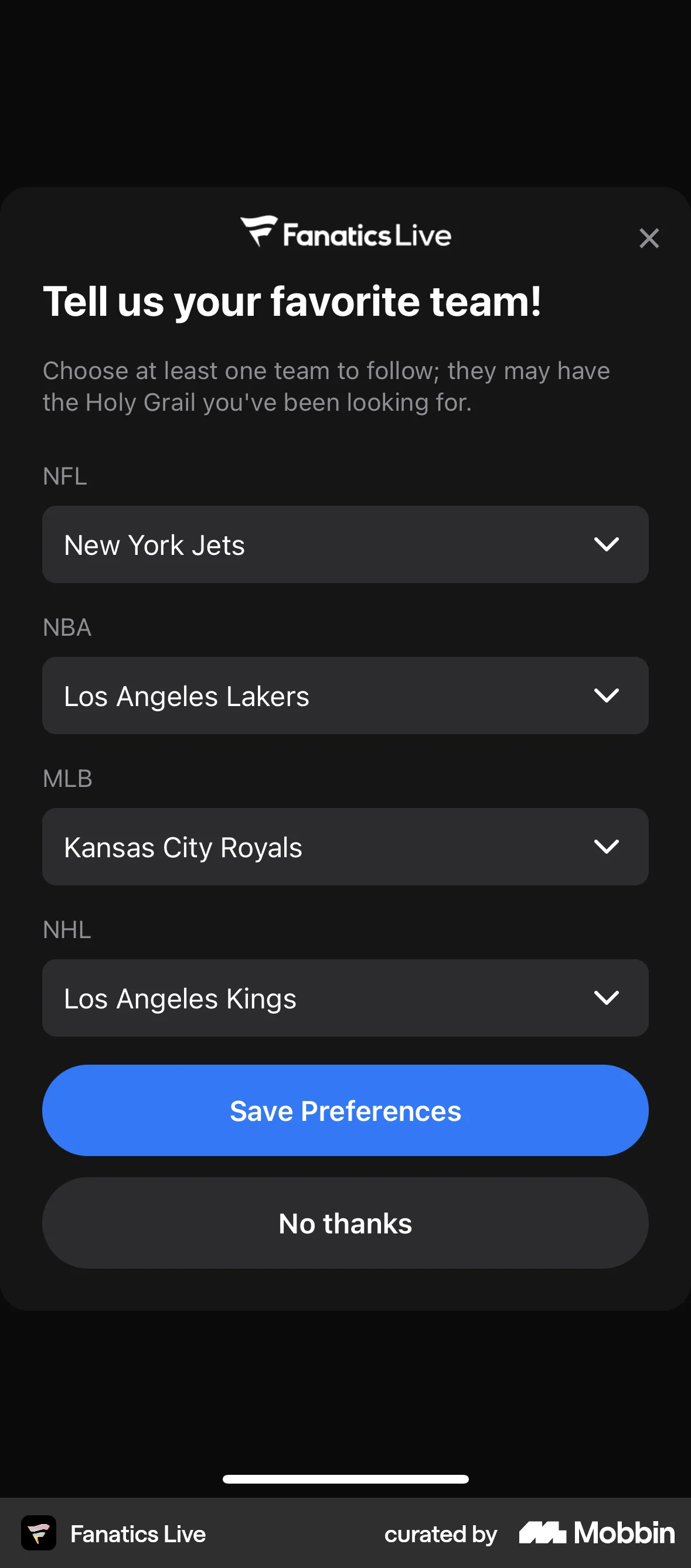Click the X to dismiss the team selection modal
Viewport: 691px width, 1568px height.
(649, 238)
